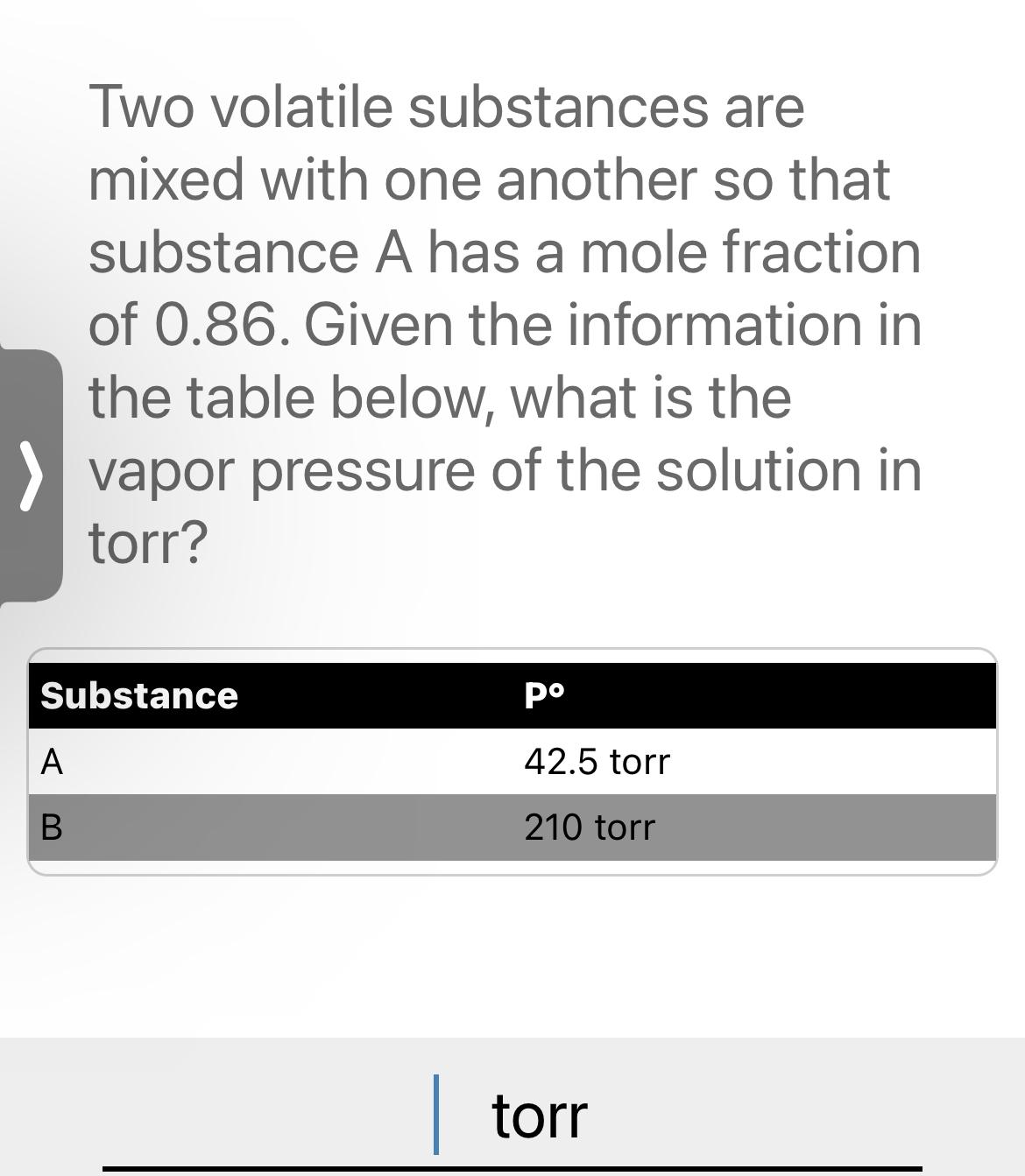Click the 210 torr value
Viewport: 1025px width, 1176px height.
(589, 827)
